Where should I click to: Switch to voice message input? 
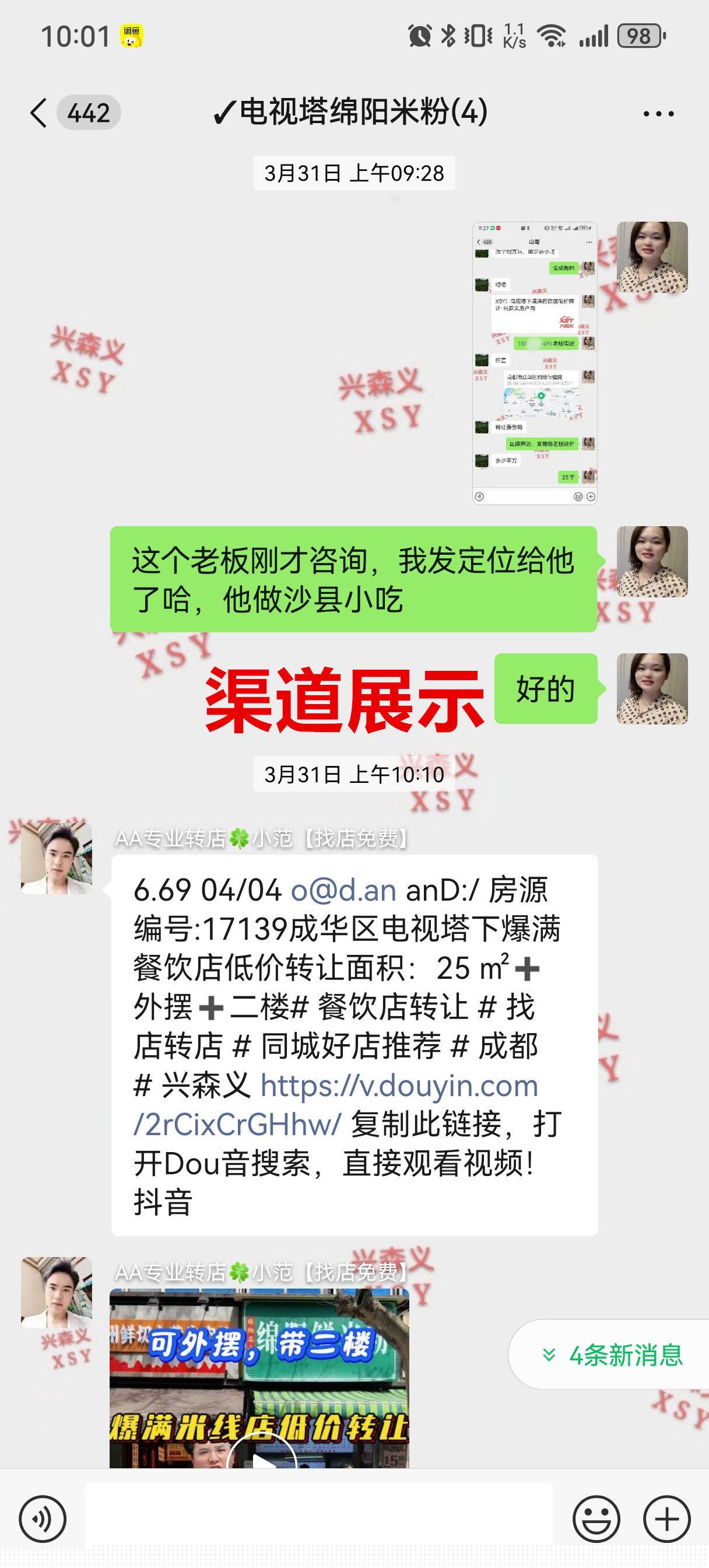(42, 1518)
